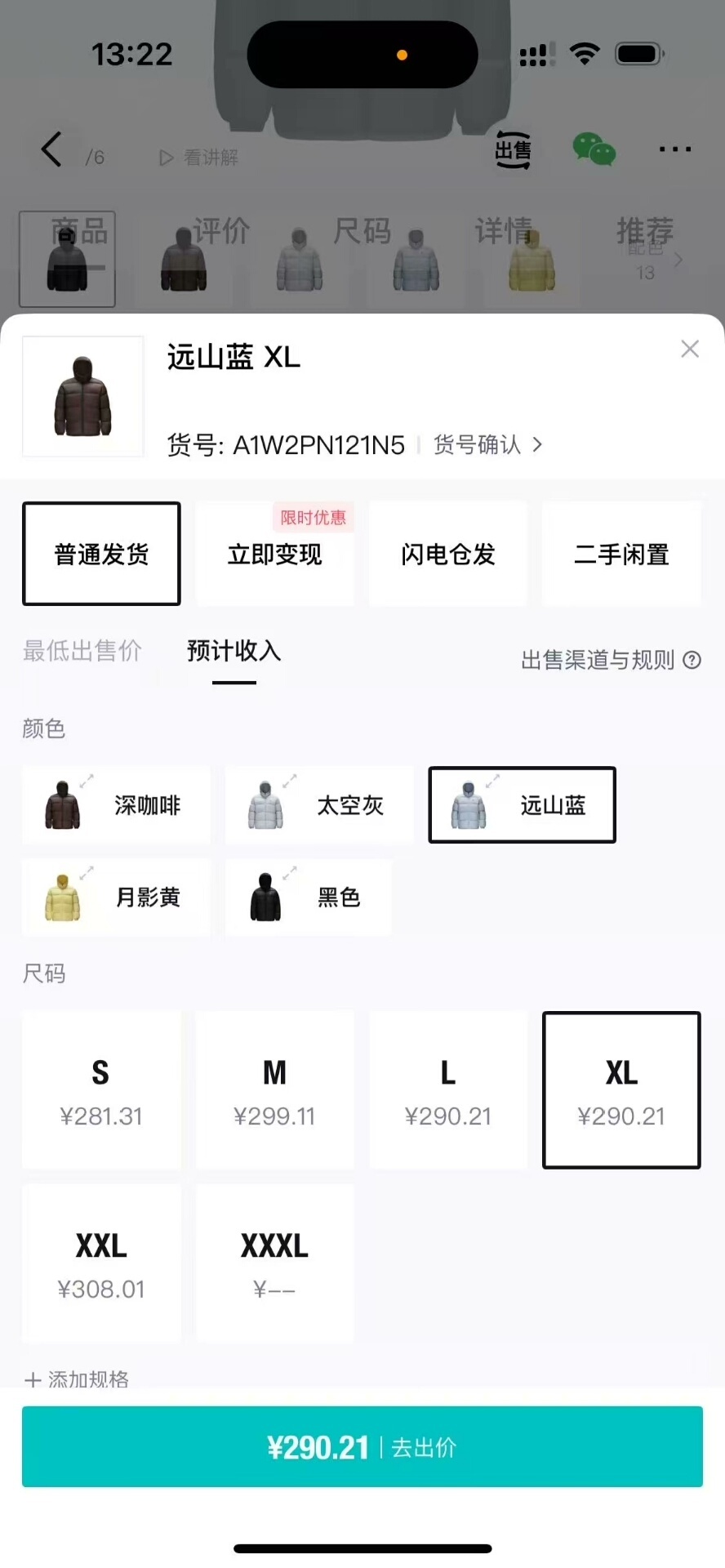Select size L

click(x=448, y=1090)
